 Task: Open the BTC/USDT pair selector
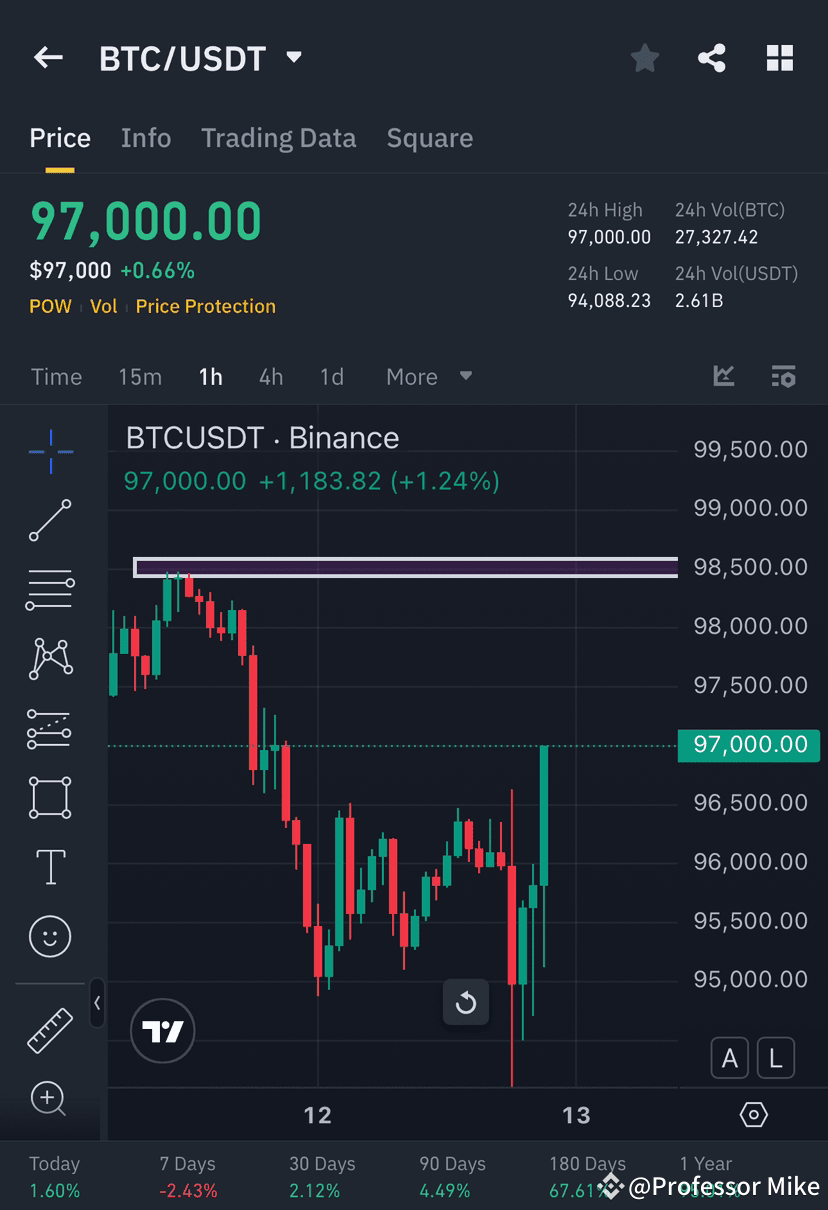tap(197, 58)
